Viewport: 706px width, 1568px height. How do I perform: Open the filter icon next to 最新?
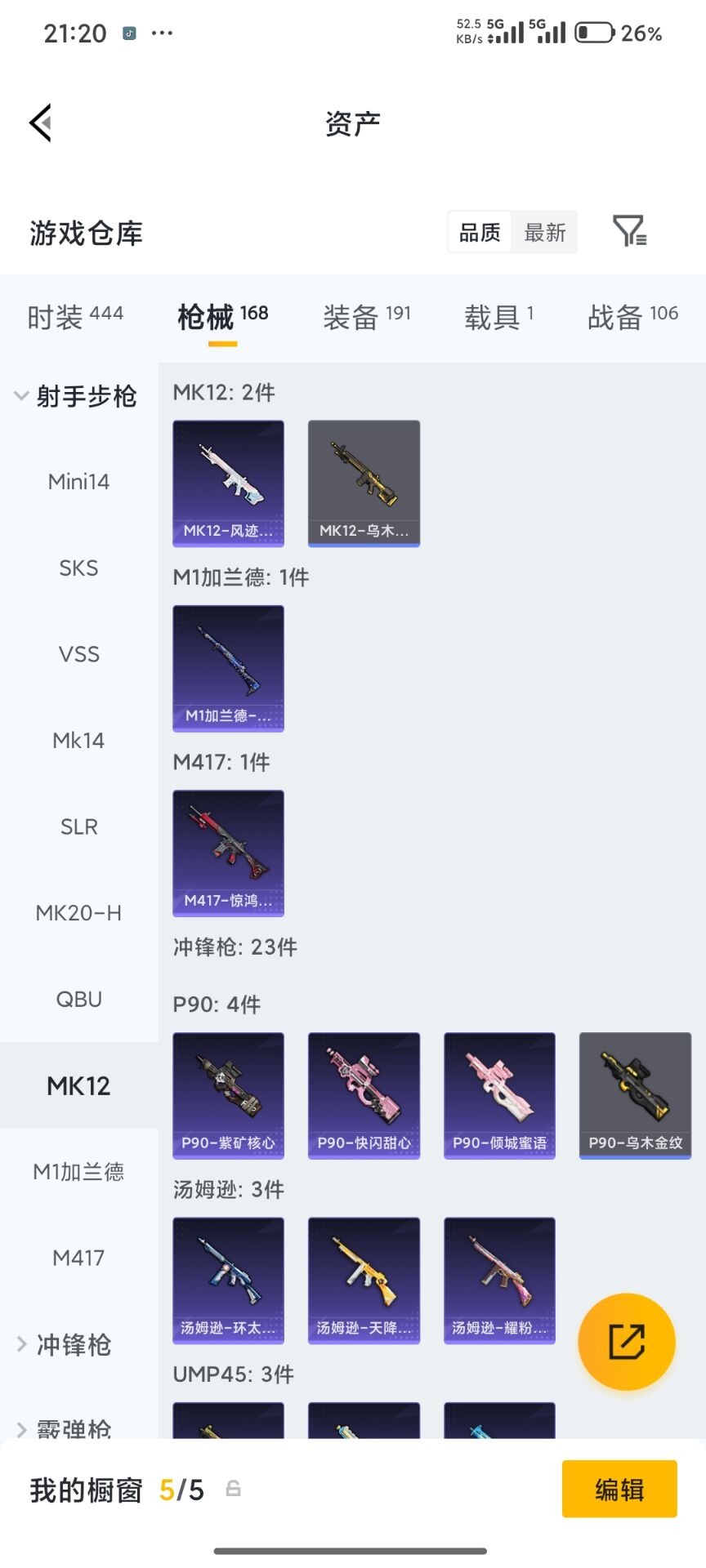coord(629,231)
